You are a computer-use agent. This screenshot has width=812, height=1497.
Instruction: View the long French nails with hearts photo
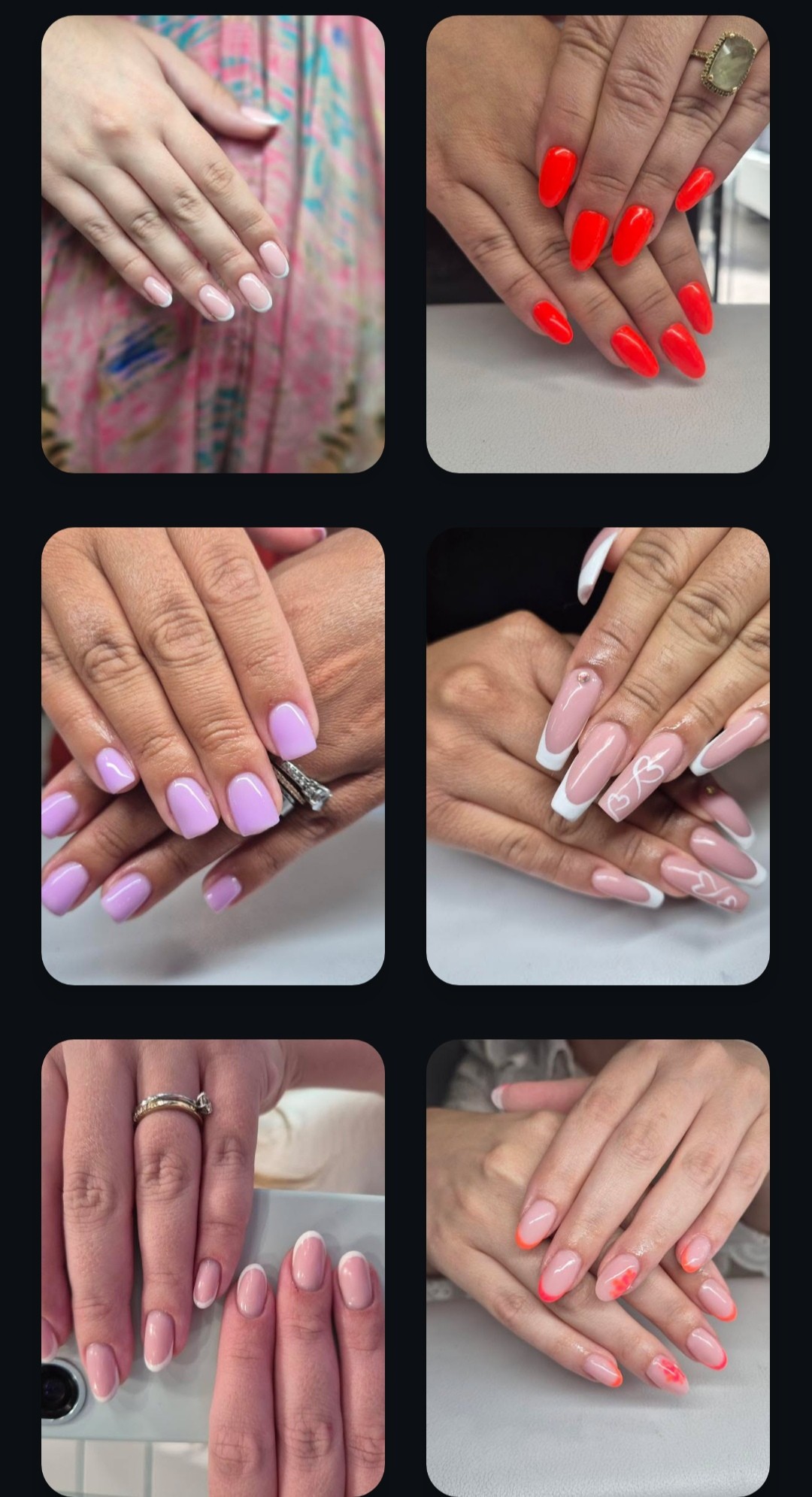(x=598, y=756)
